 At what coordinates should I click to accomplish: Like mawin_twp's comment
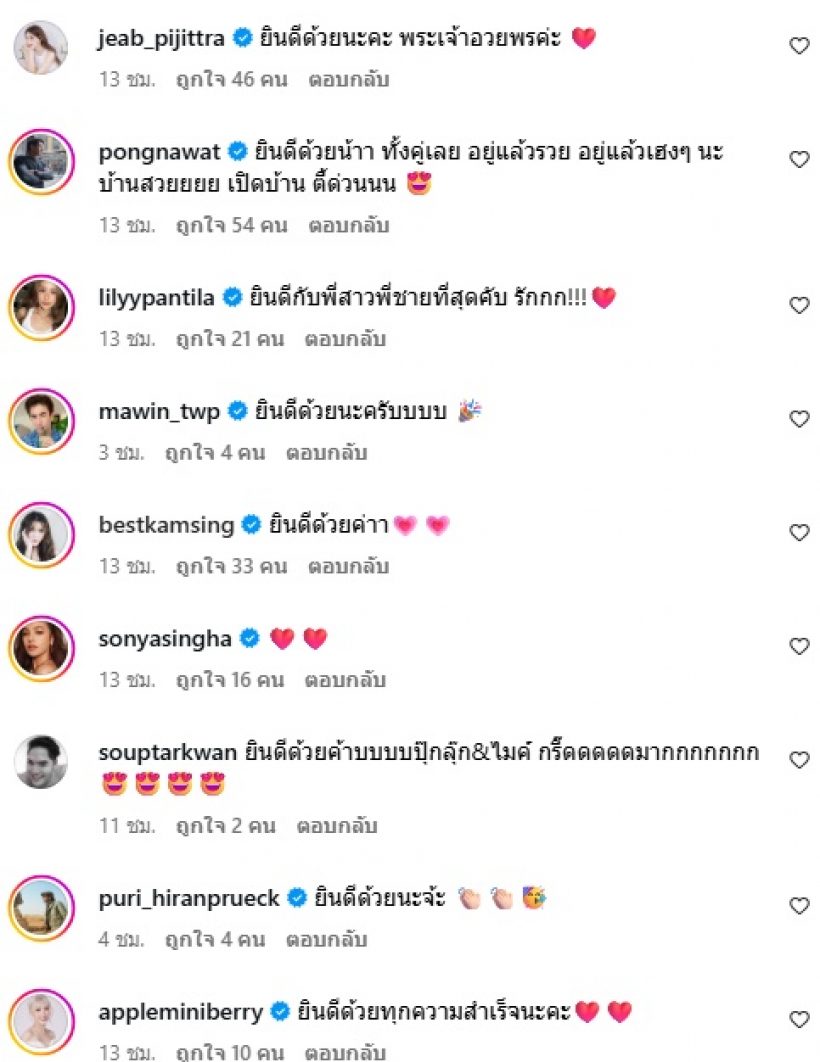pos(799,418)
